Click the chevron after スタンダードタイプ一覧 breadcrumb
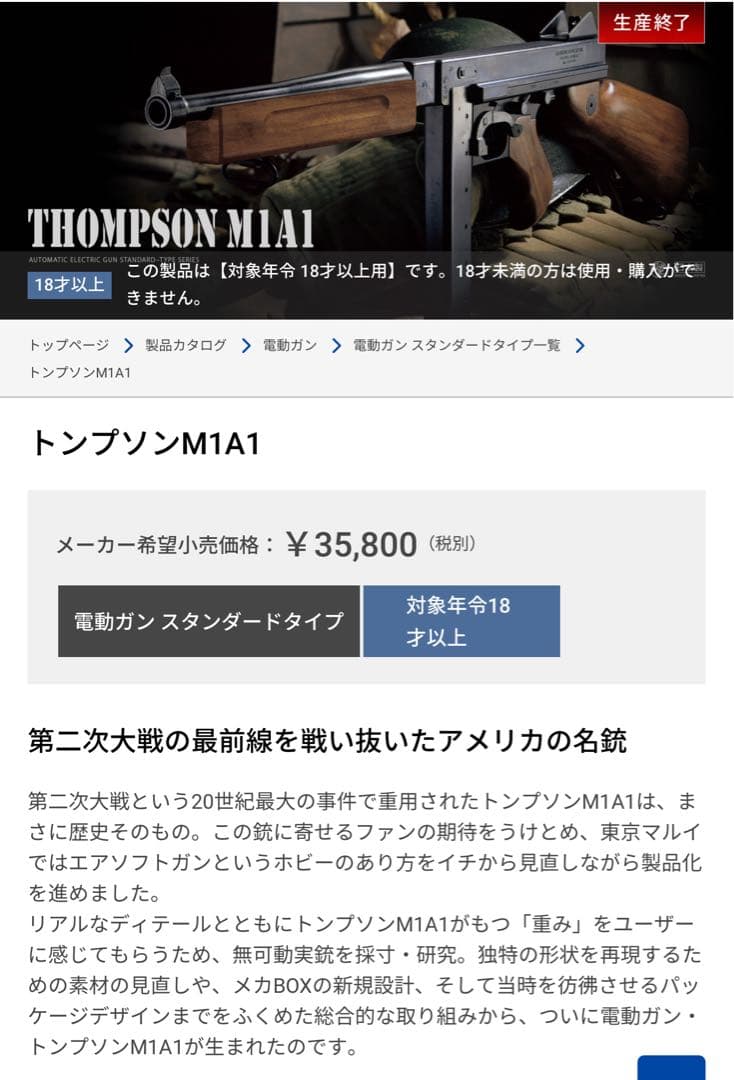Viewport: 734px width, 1080px height. [578, 343]
